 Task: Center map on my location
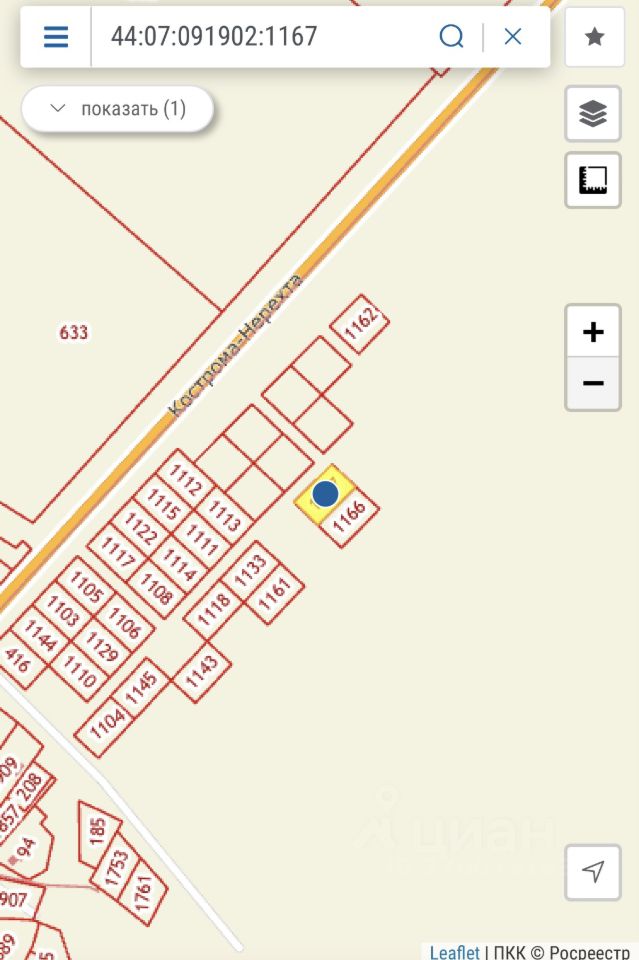(x=593, y=872)
